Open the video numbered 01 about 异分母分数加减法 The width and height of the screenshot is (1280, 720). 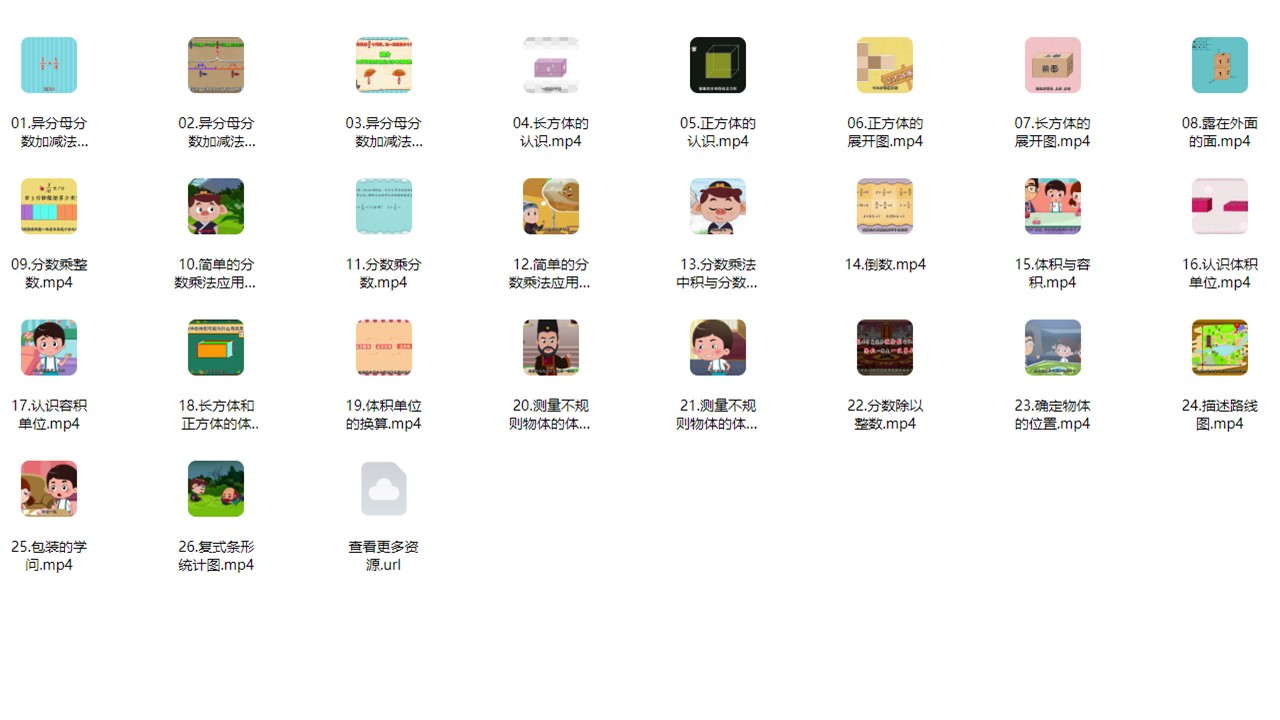[49, 66]
